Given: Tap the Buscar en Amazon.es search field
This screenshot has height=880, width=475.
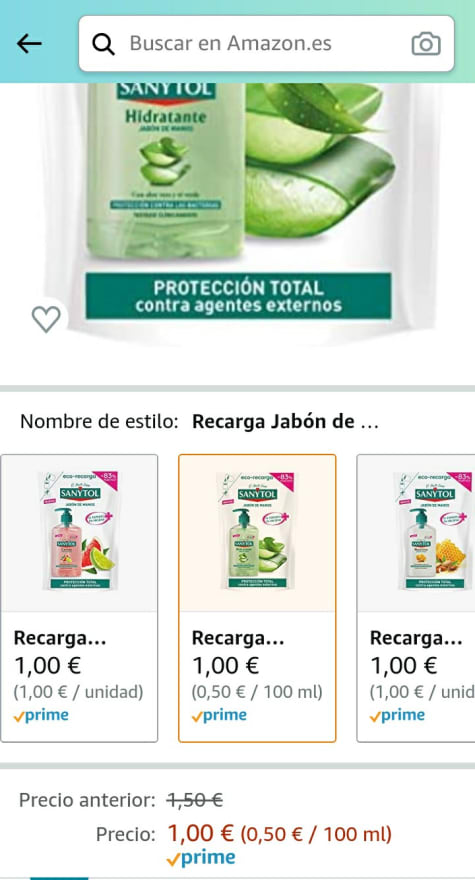Looking at the screenshot, I should pyautogui.click(x=266, y=44).
